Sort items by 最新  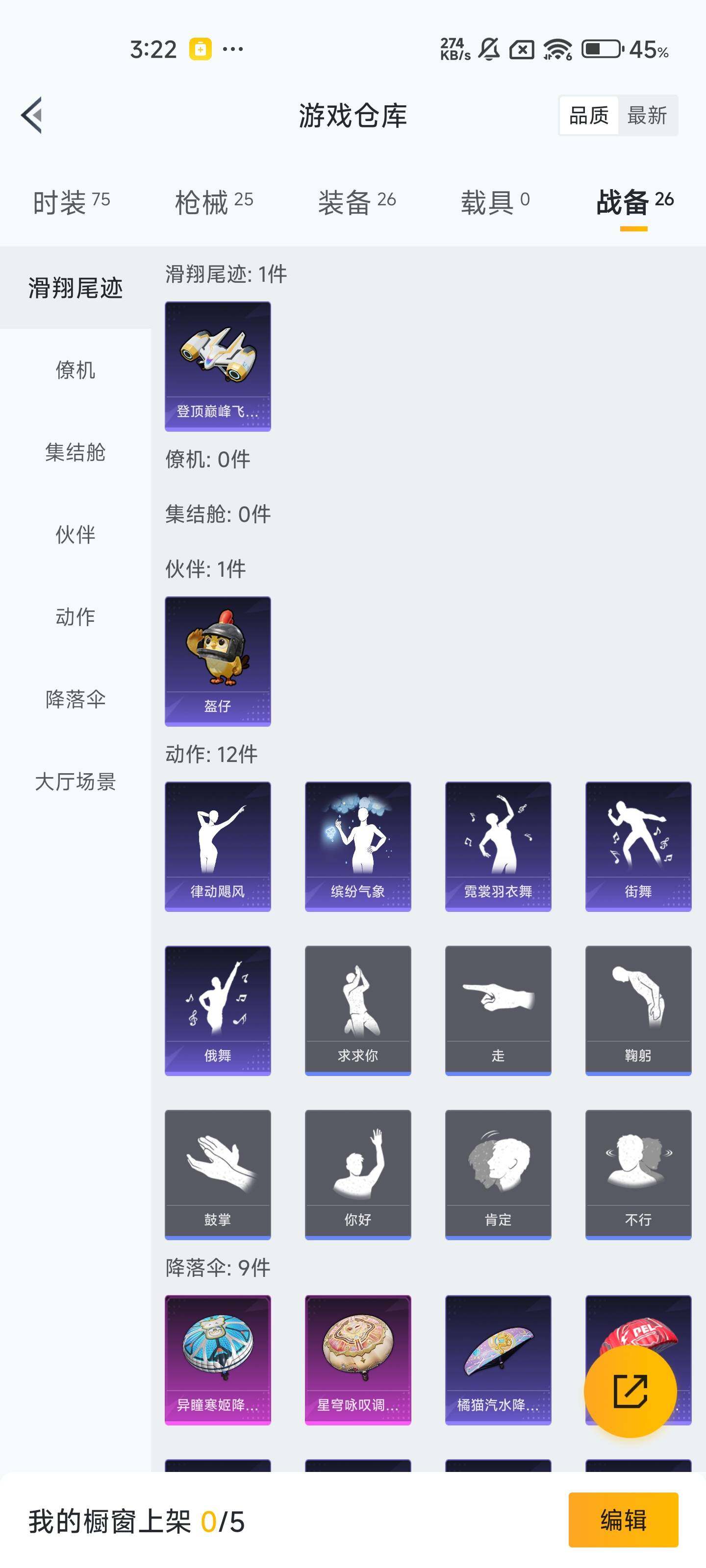tap(647, 115)
